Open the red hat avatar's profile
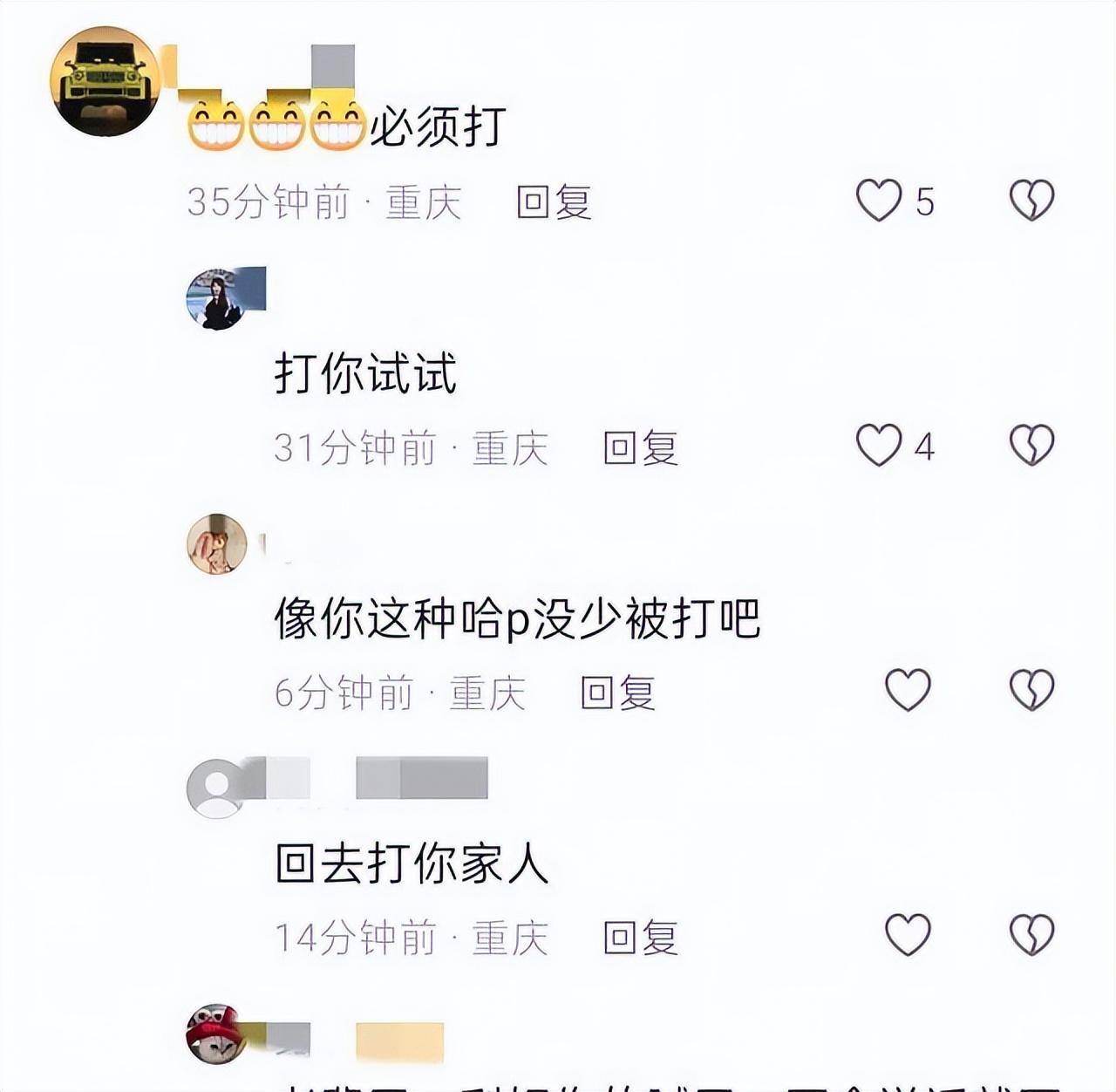The image size is (1116, 1092). 215,1034
